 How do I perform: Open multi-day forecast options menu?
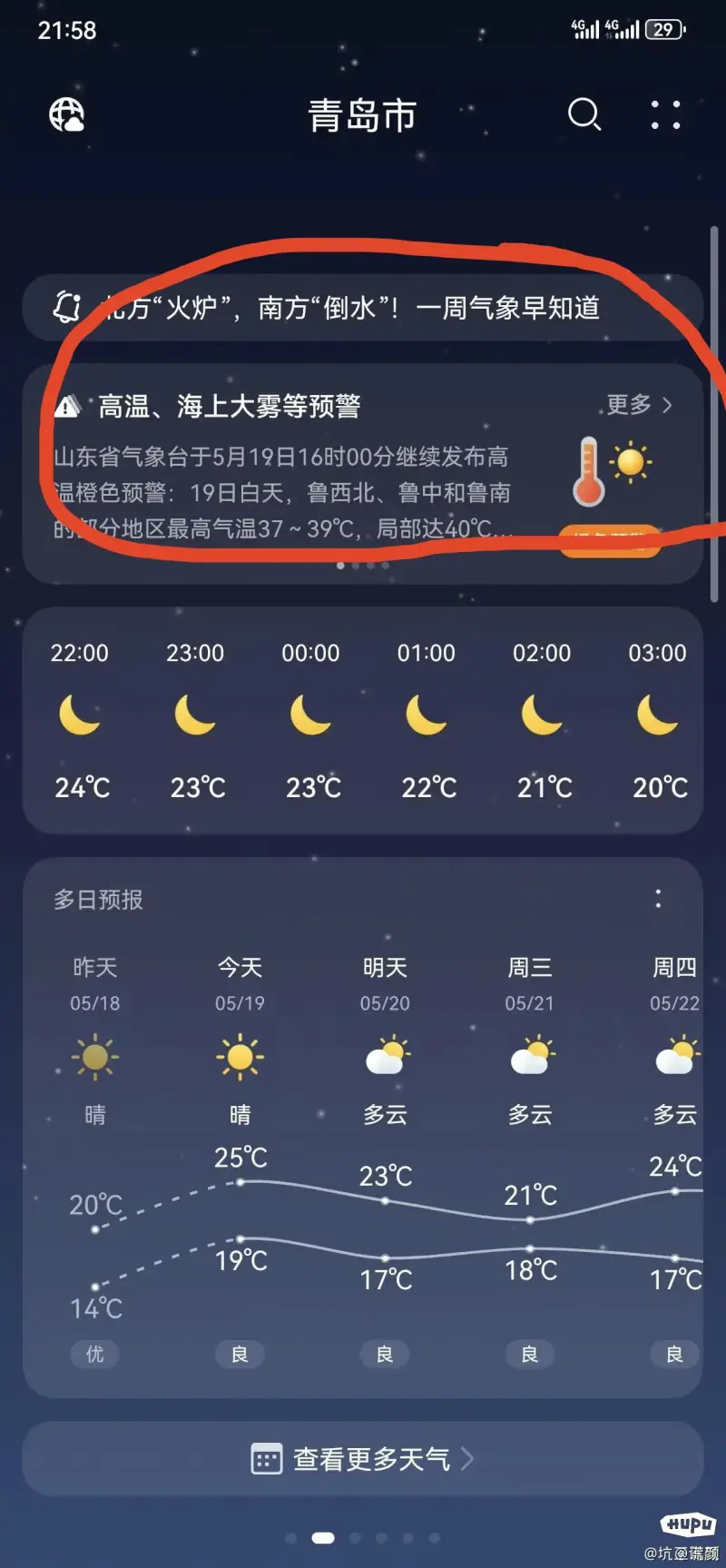[659, 899]
